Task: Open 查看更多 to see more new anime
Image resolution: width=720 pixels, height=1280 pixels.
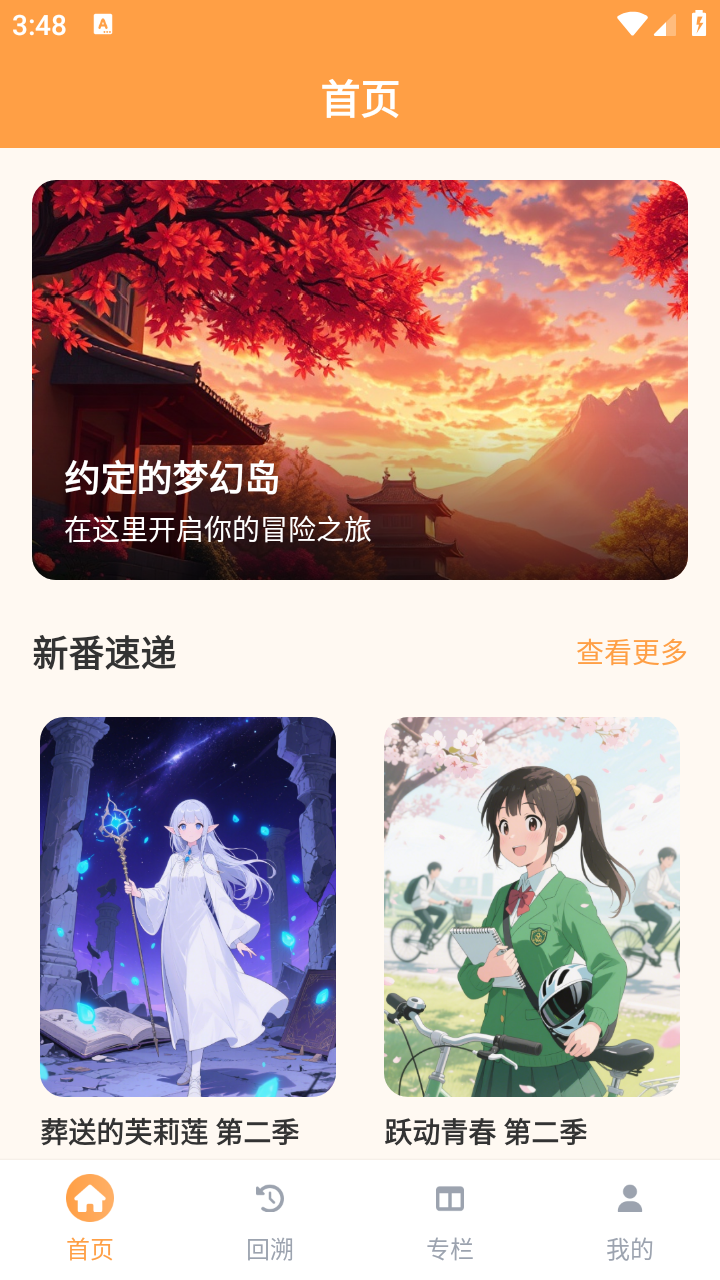Action: pyautogui.click(x=631, y=652)
